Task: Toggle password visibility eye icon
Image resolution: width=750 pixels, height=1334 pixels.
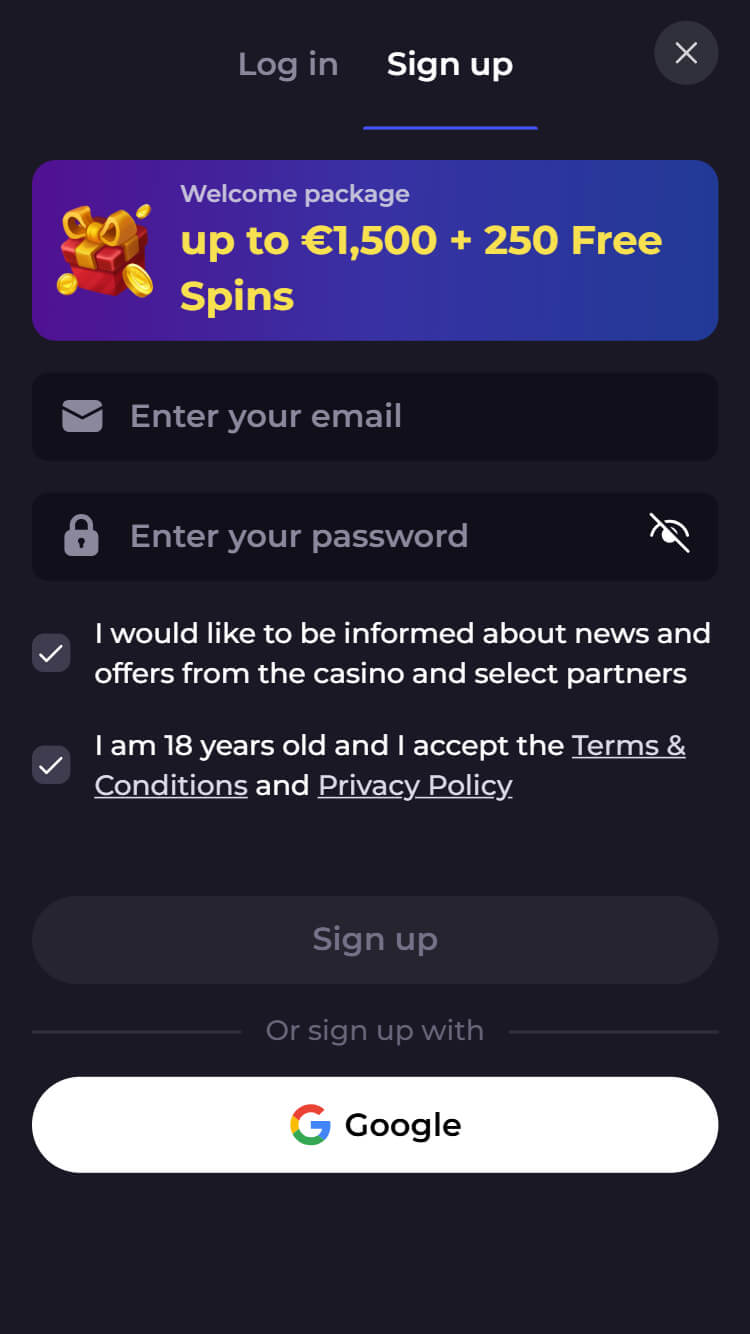Action: [669, 533]
